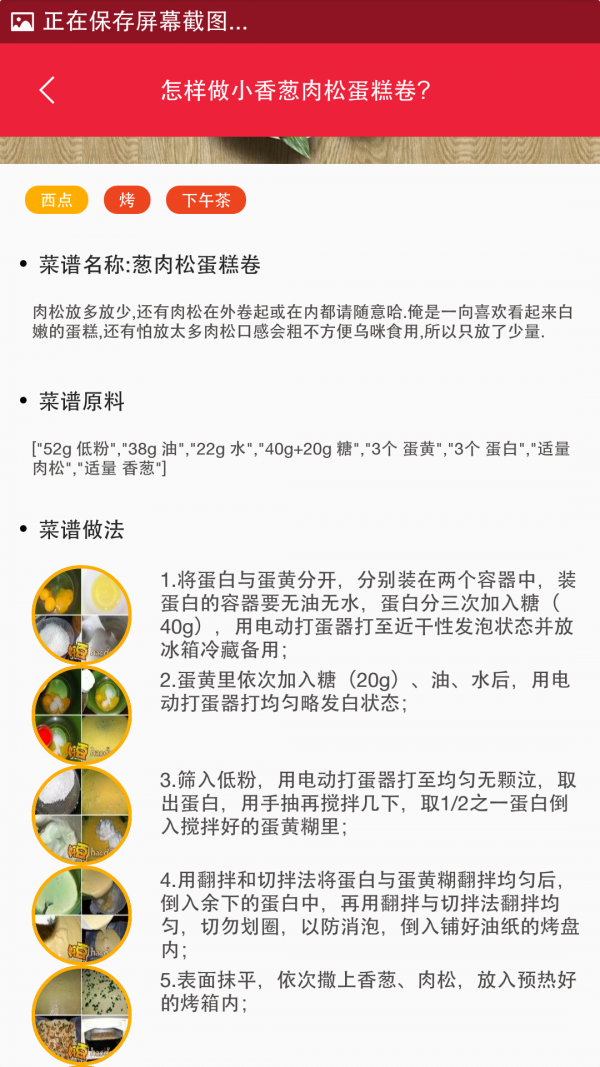This screenshot has width=600, height=1067.
Task: Open the step 1 egg separation photo
Action: [82, 615]
